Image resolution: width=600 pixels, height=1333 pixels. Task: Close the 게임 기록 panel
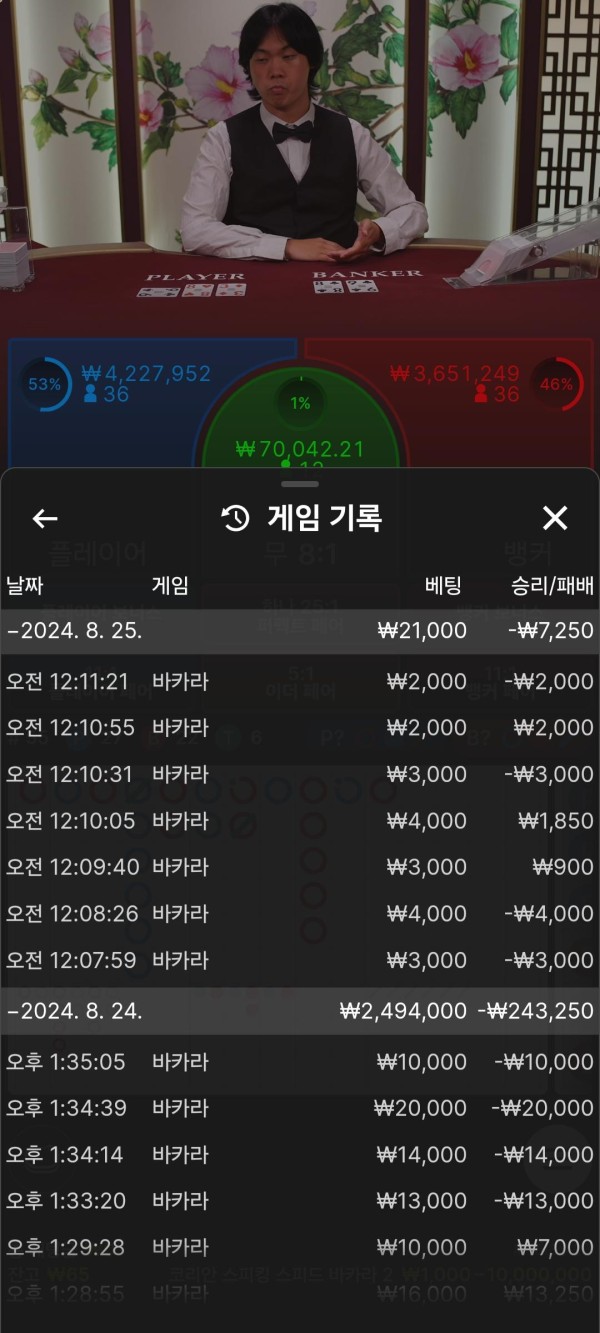tap(554, 518)
